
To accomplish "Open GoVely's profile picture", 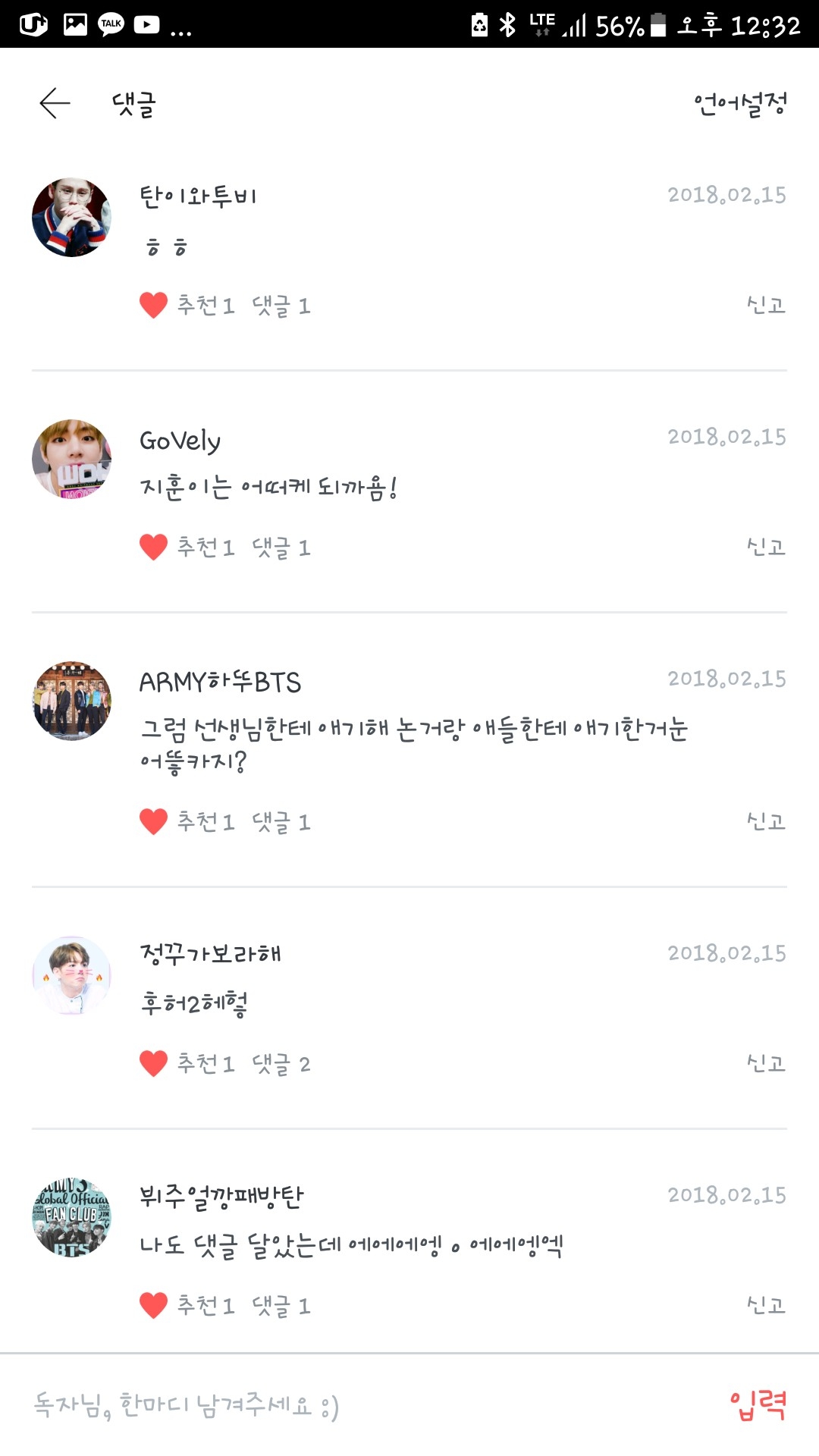I will coord(72,460).
